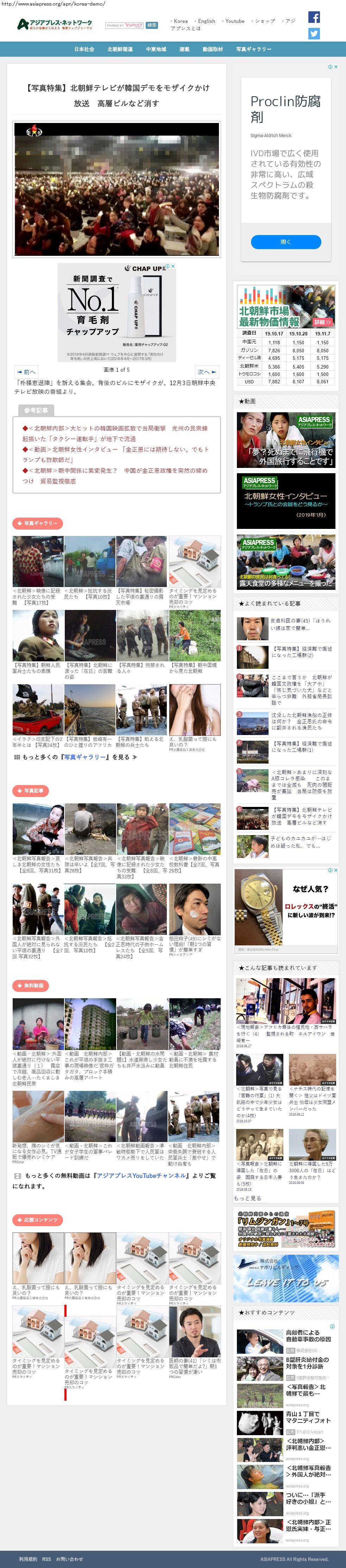Open the Youtube link in header

(x=234, y=21)
